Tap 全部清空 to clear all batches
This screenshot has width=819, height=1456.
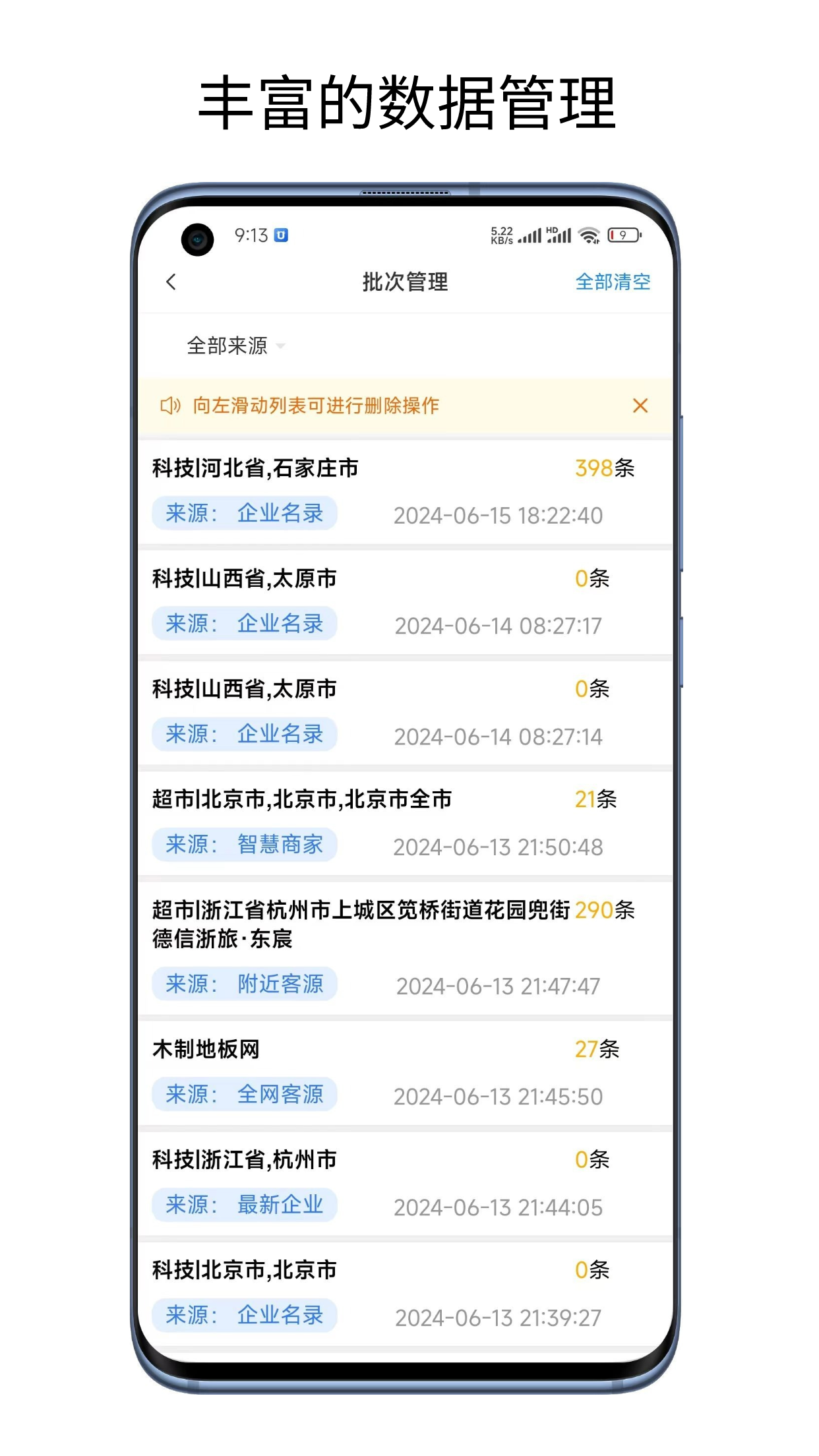coord(613,282)
